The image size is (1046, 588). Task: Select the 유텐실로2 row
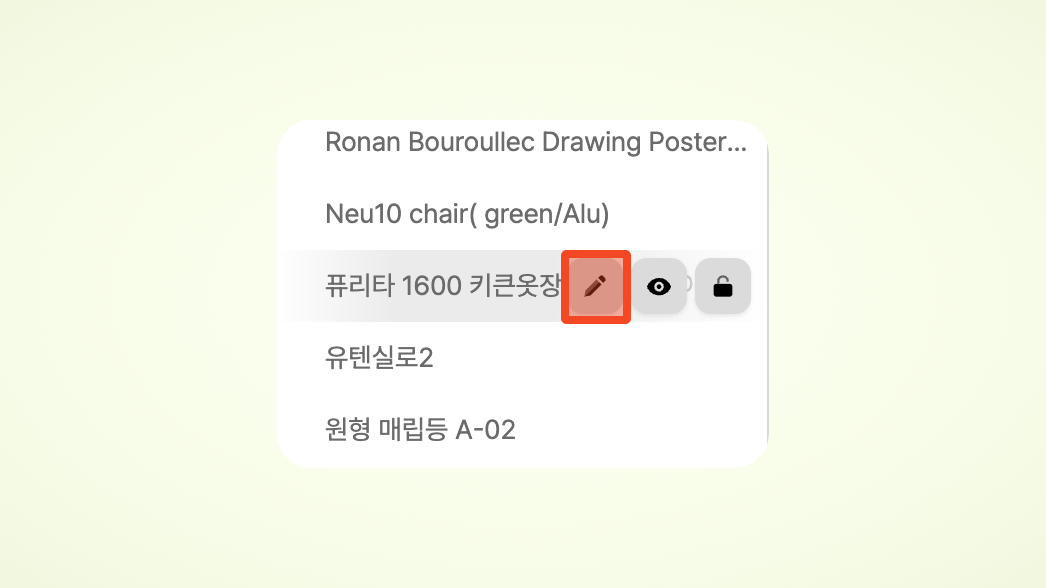click(x=379, y=358)
